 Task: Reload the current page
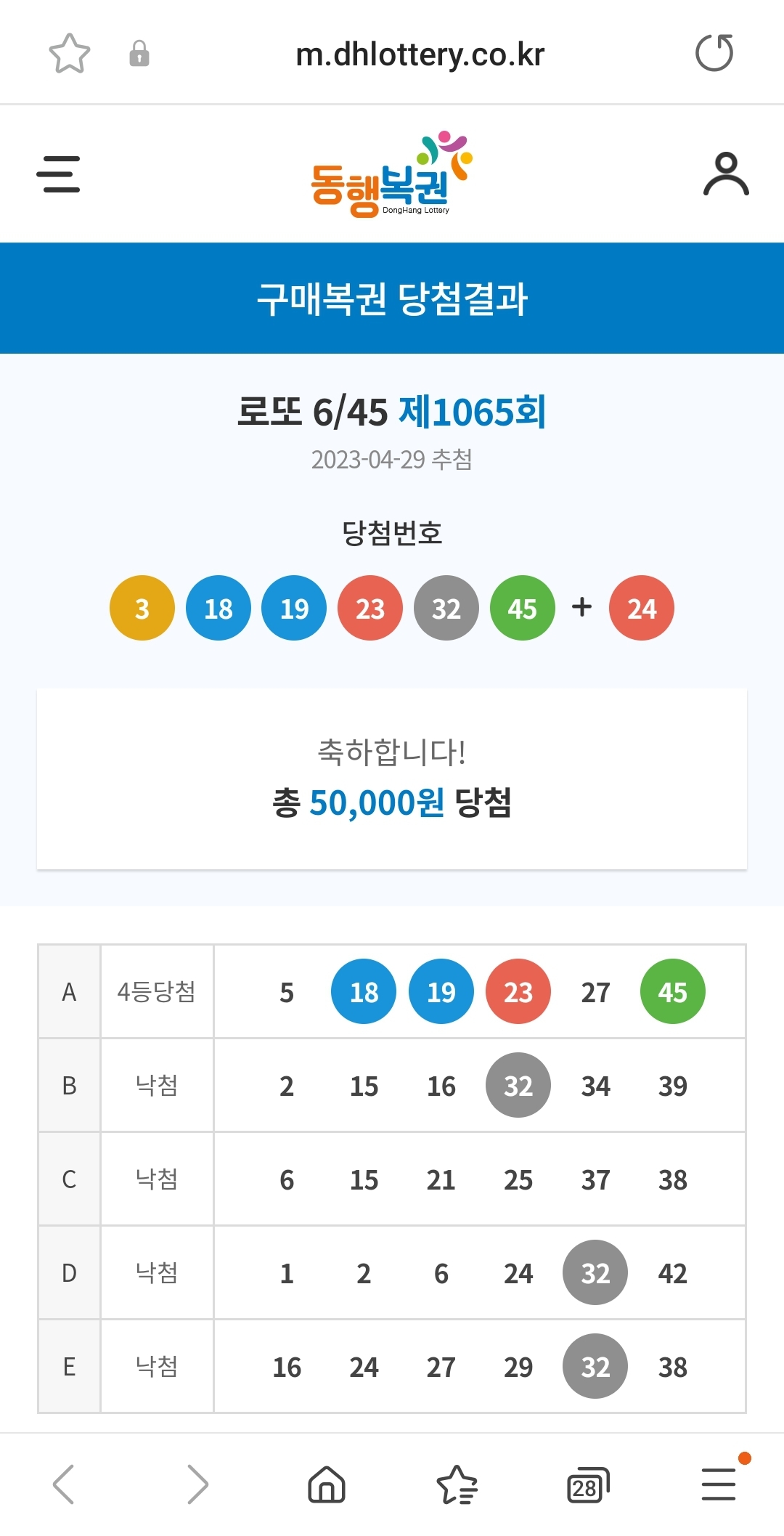tap(714, 53)
